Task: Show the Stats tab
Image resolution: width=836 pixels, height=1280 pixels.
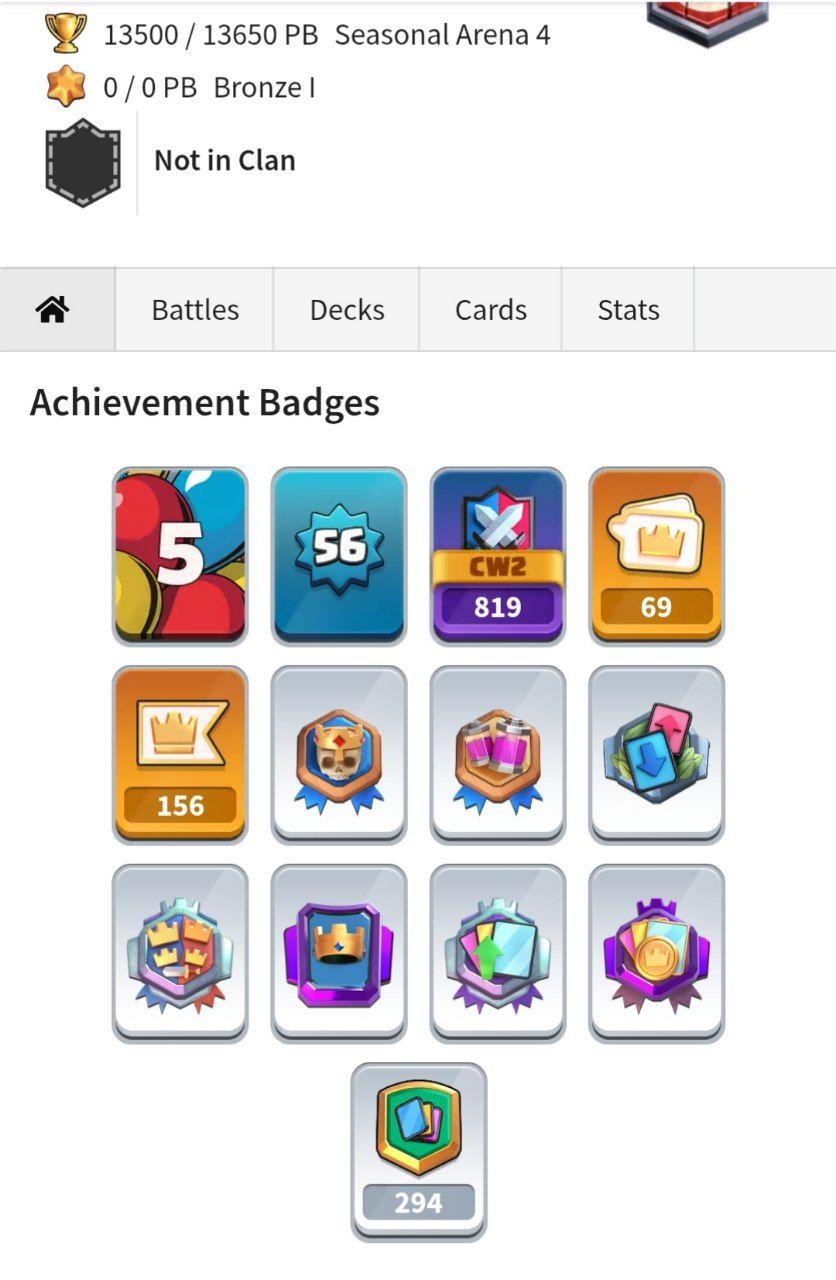Action: pyautogui.click(x=628, y=310)
